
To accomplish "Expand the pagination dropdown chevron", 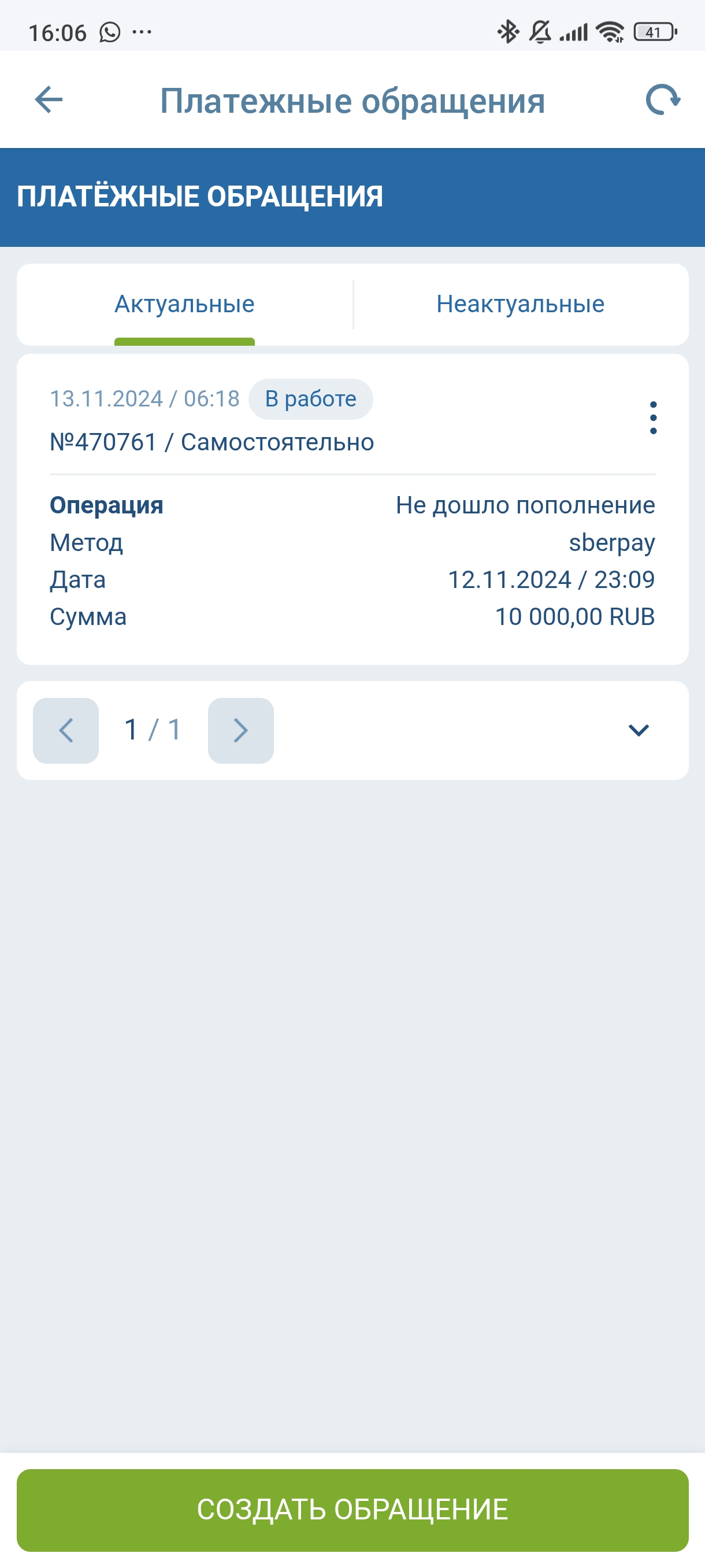I will (638, 730).
